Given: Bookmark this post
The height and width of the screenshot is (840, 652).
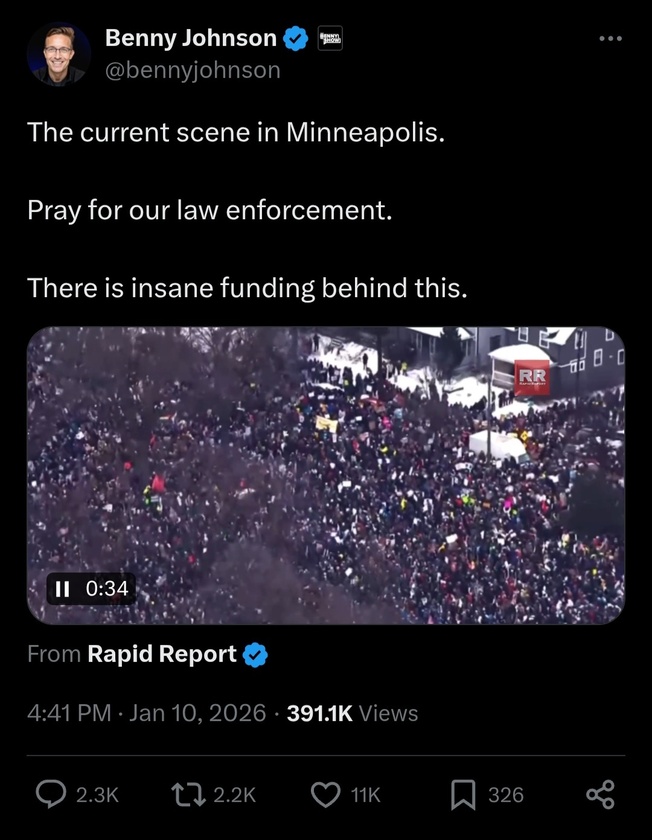Looking at the screenshot, I should pos(462,794).
